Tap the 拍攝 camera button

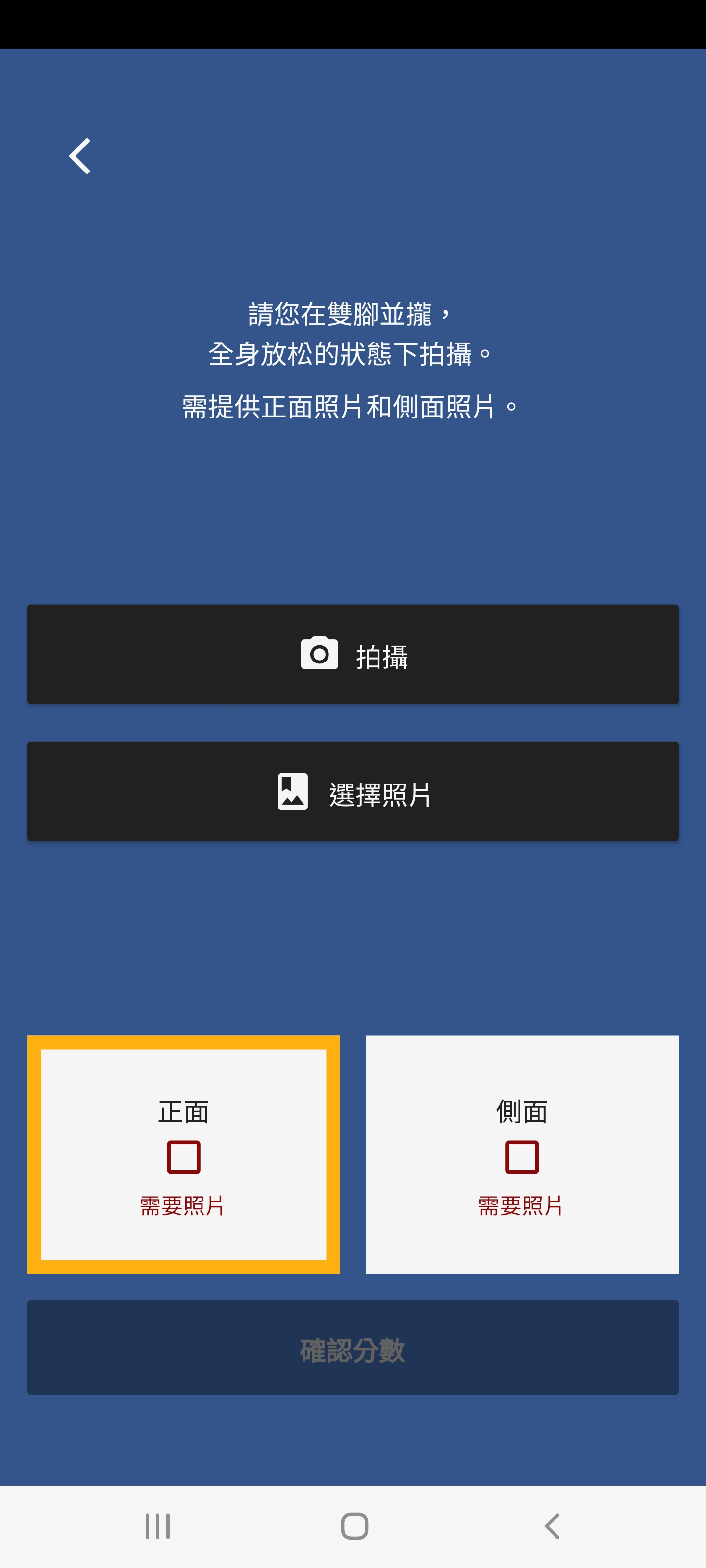click(x=353, y=654)
